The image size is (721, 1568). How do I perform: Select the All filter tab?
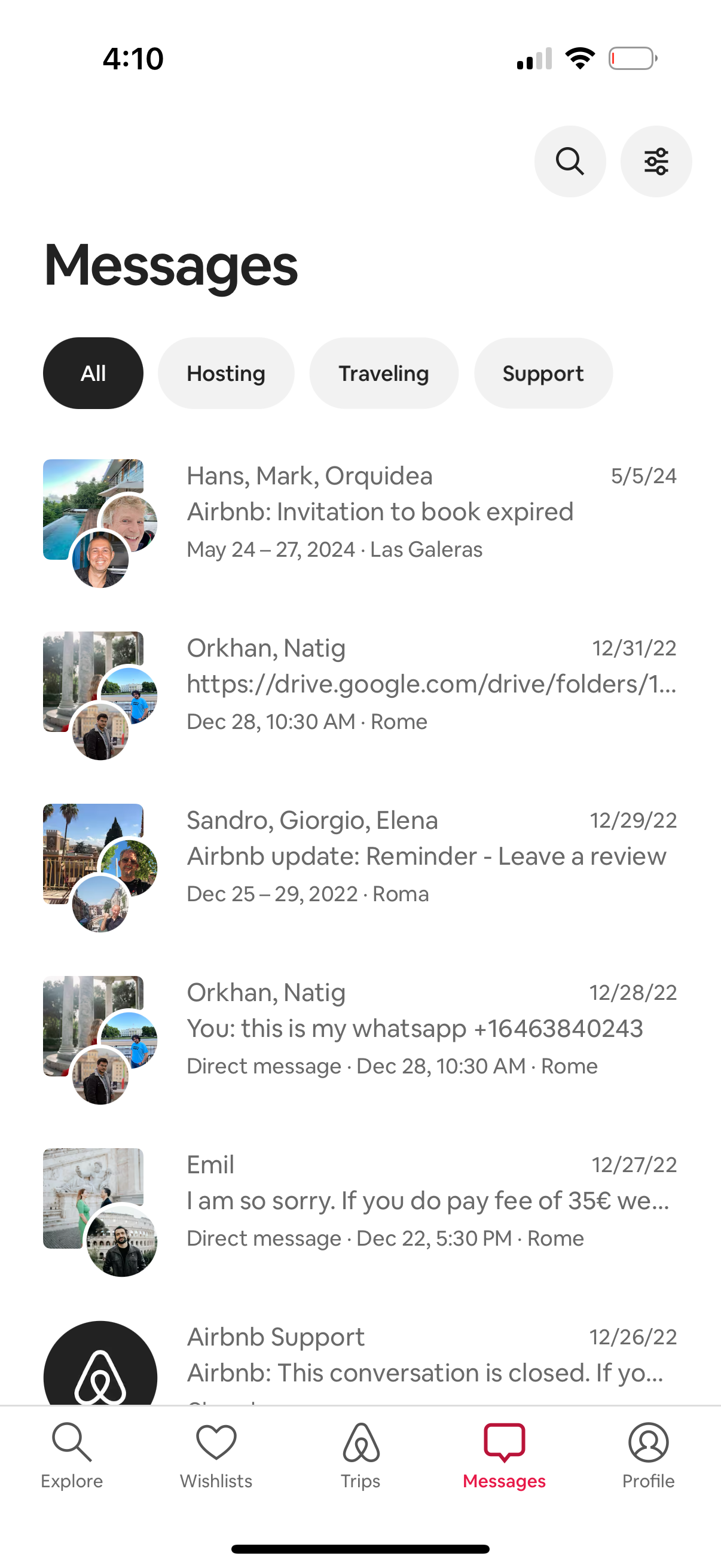93,373
